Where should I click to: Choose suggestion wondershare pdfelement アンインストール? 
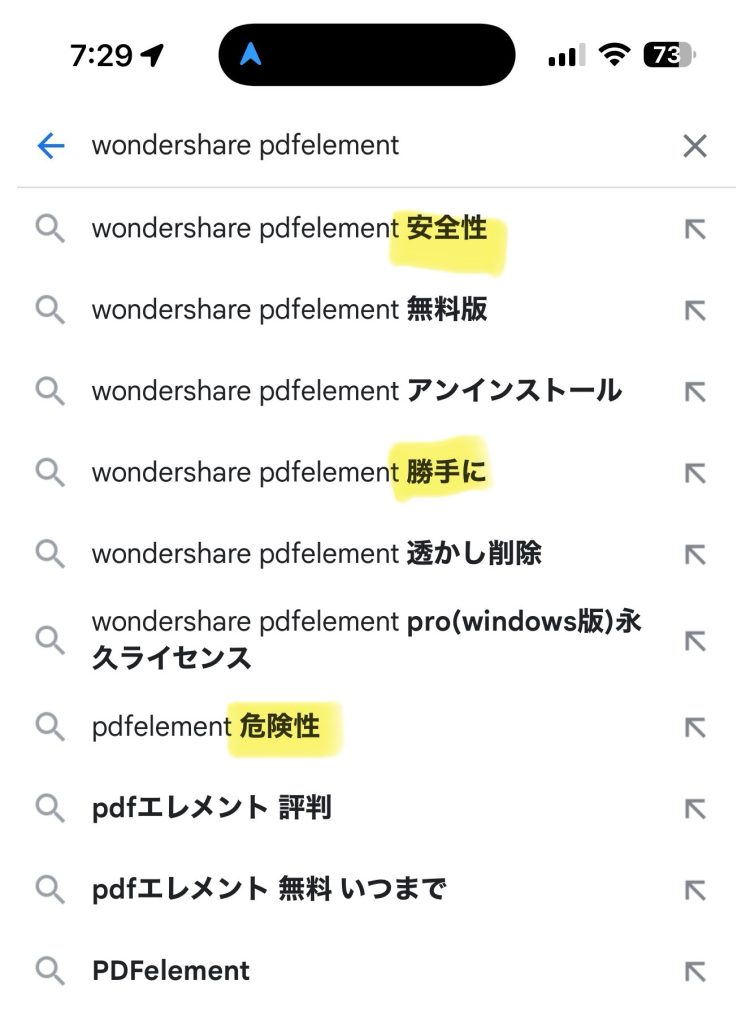pyautogui.click(x=355, y=390)
